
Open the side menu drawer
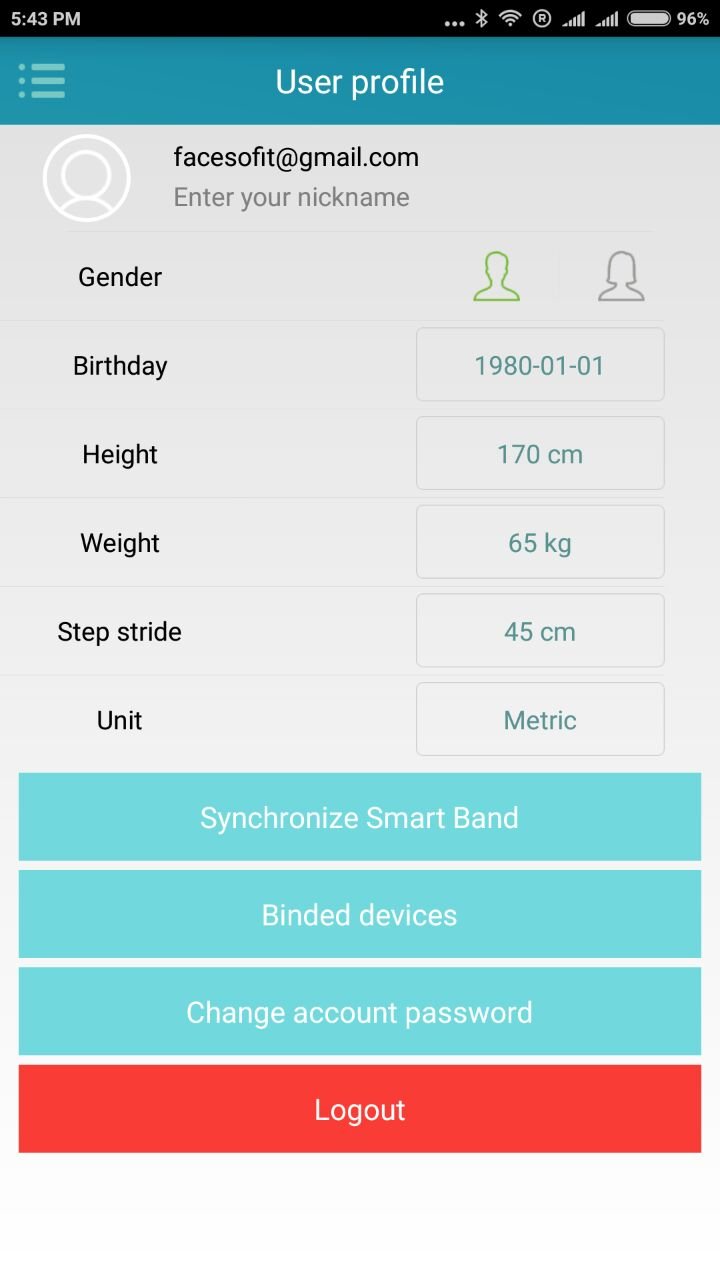(42, 81)
